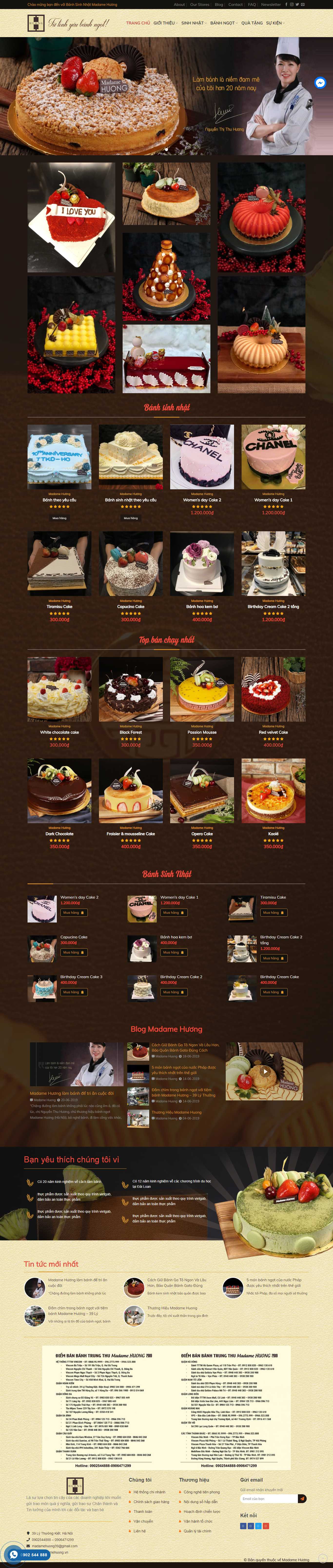
Task: Tap Mua hàng for Capucino Cake in the list
Action: 74,953
